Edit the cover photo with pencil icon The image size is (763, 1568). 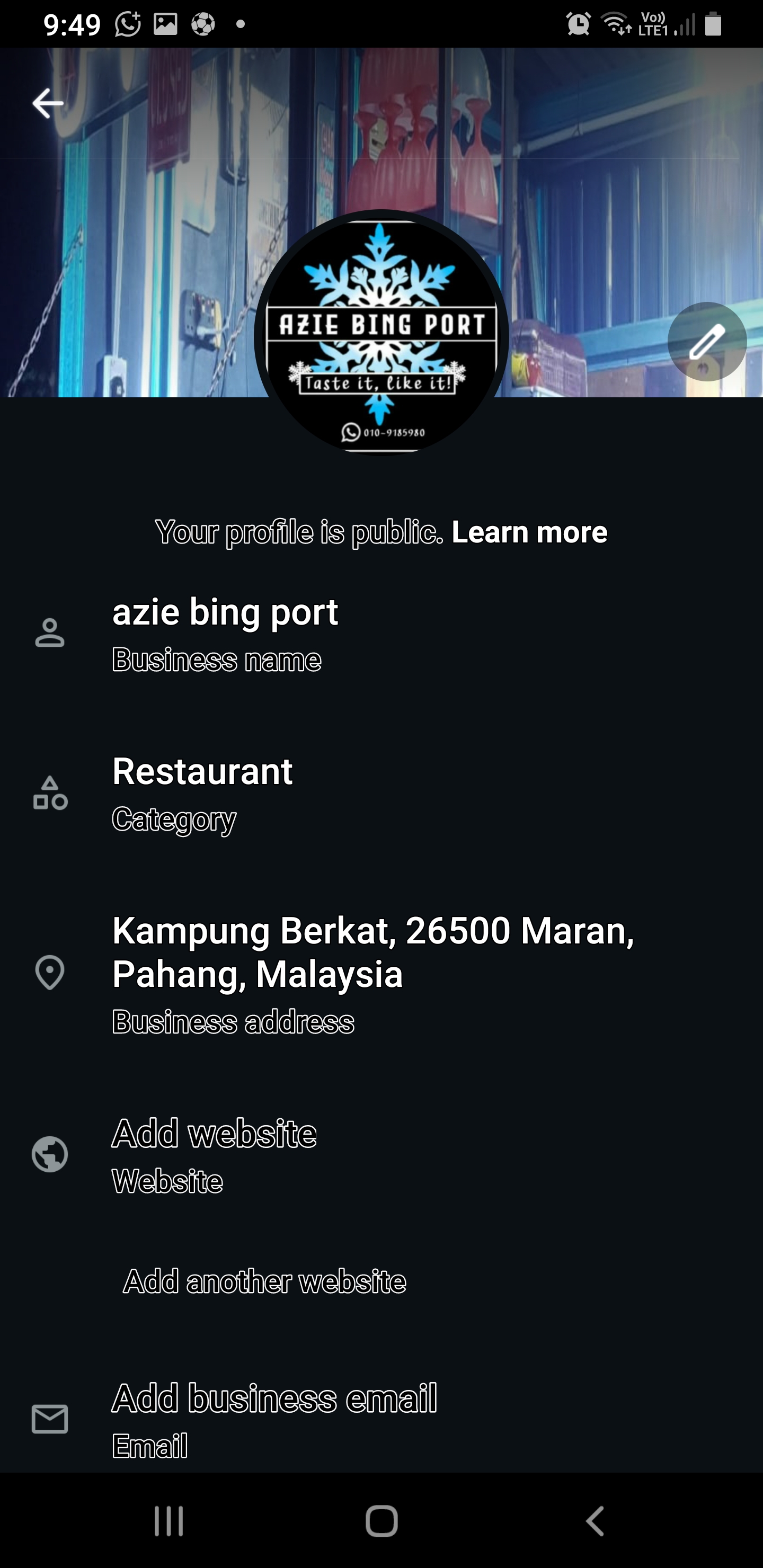(x=706, y=342)
